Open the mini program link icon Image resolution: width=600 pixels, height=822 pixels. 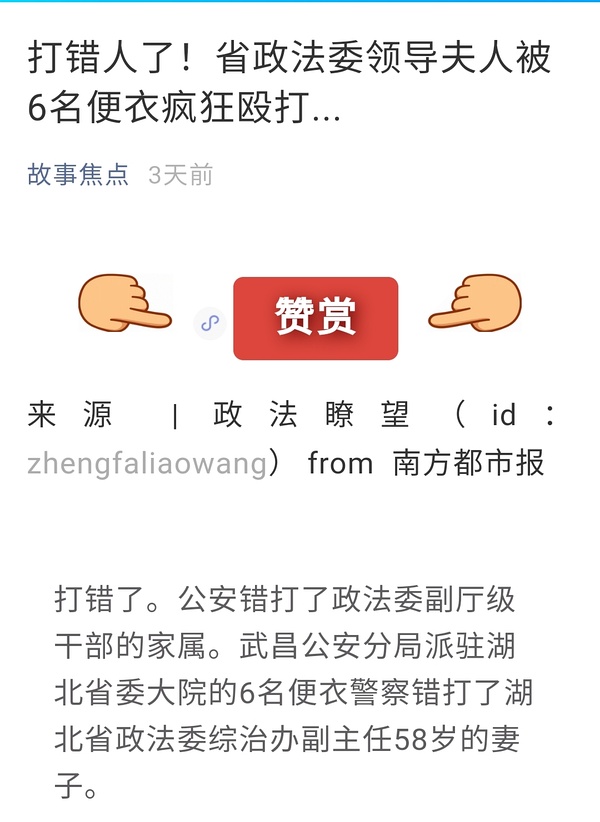coord(210,322)
